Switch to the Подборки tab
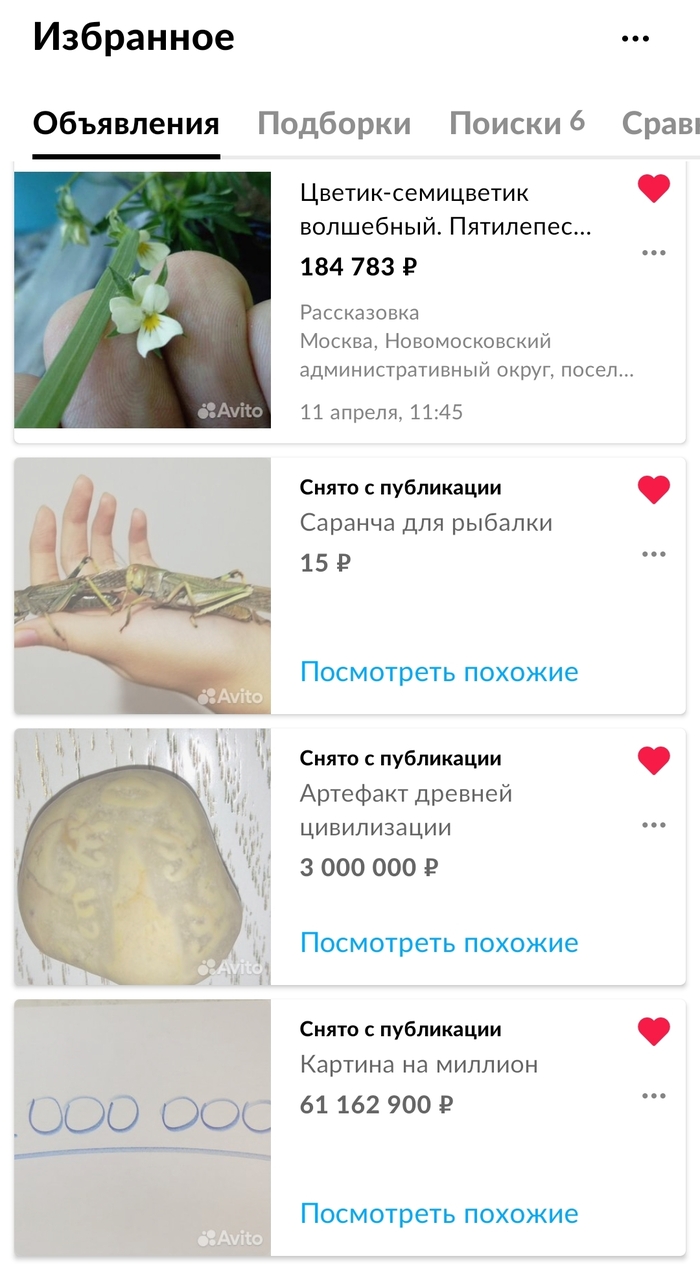 click(334, 124)
